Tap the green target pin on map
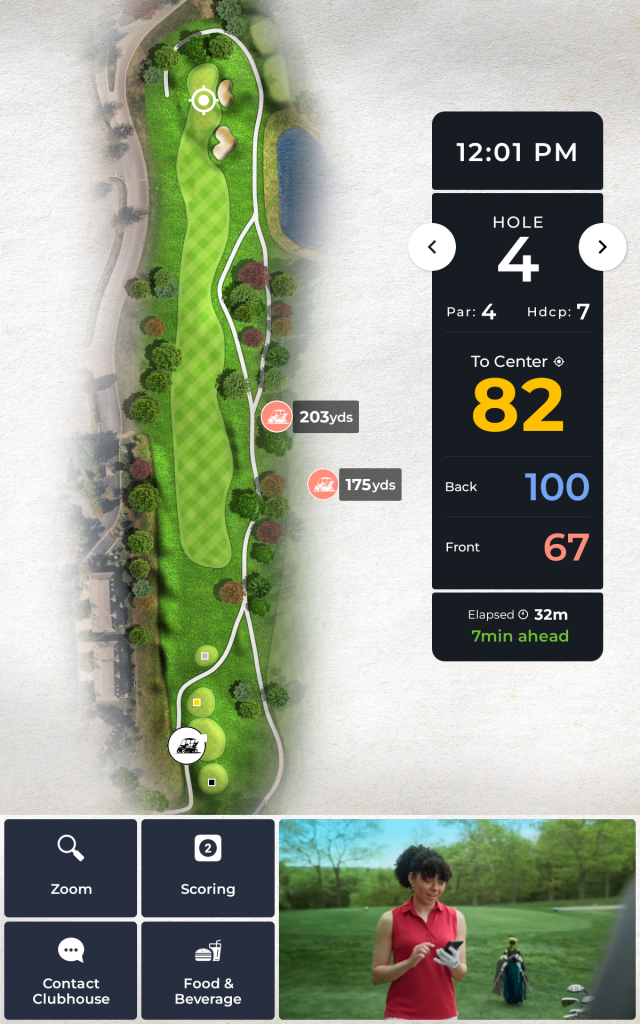The height and width of the screenshot is (1024, 640). 204,100
